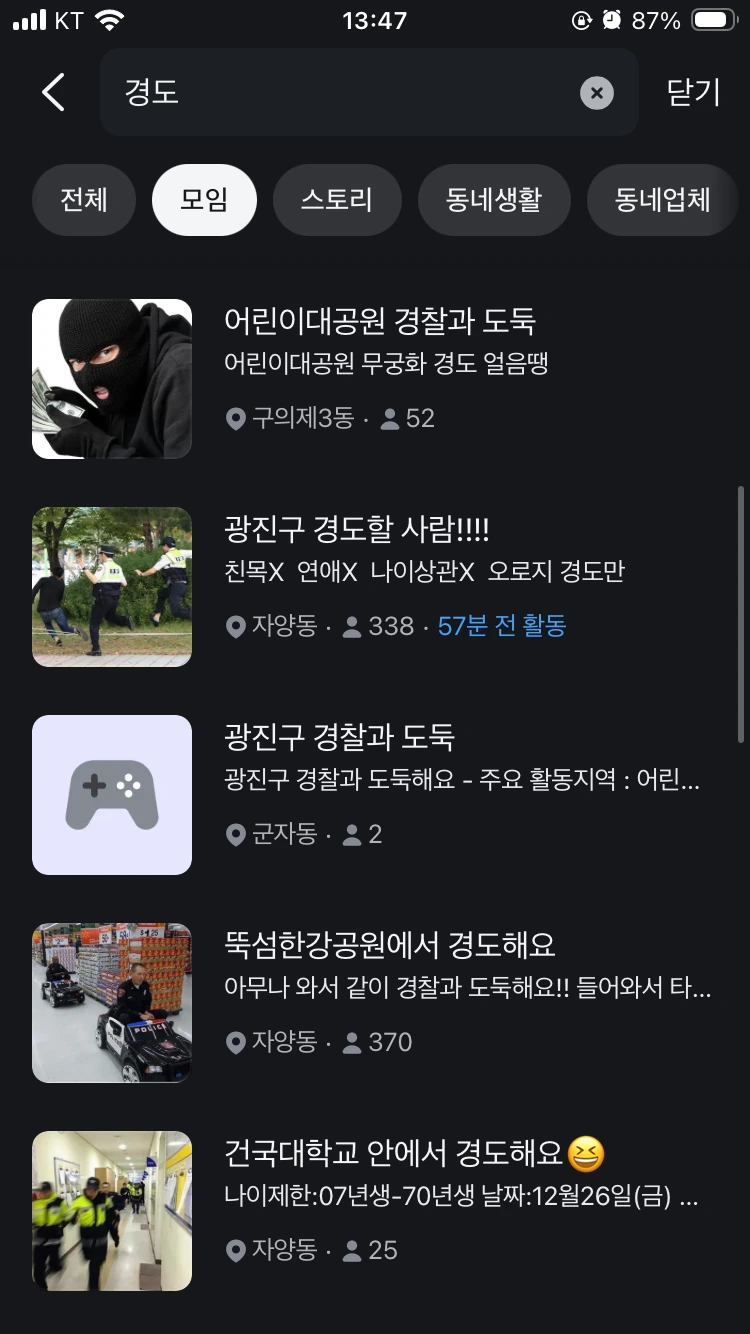Viewport: 750px width, 1334px height.
Task: Tap the location pin next to 구의제3동
Action: pos(235,418)
